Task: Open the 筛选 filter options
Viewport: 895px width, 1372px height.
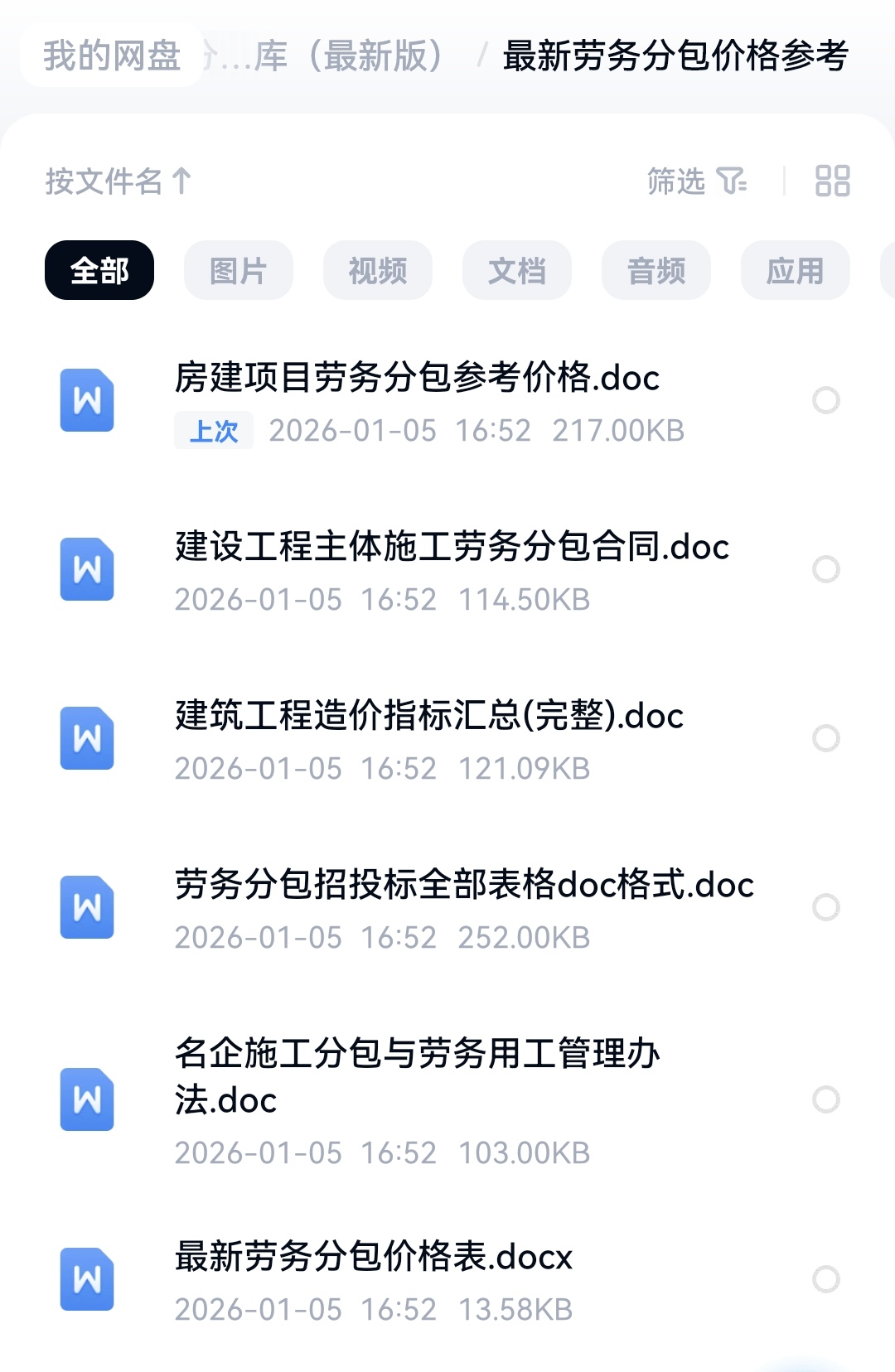Action: (x=696, y=181)
